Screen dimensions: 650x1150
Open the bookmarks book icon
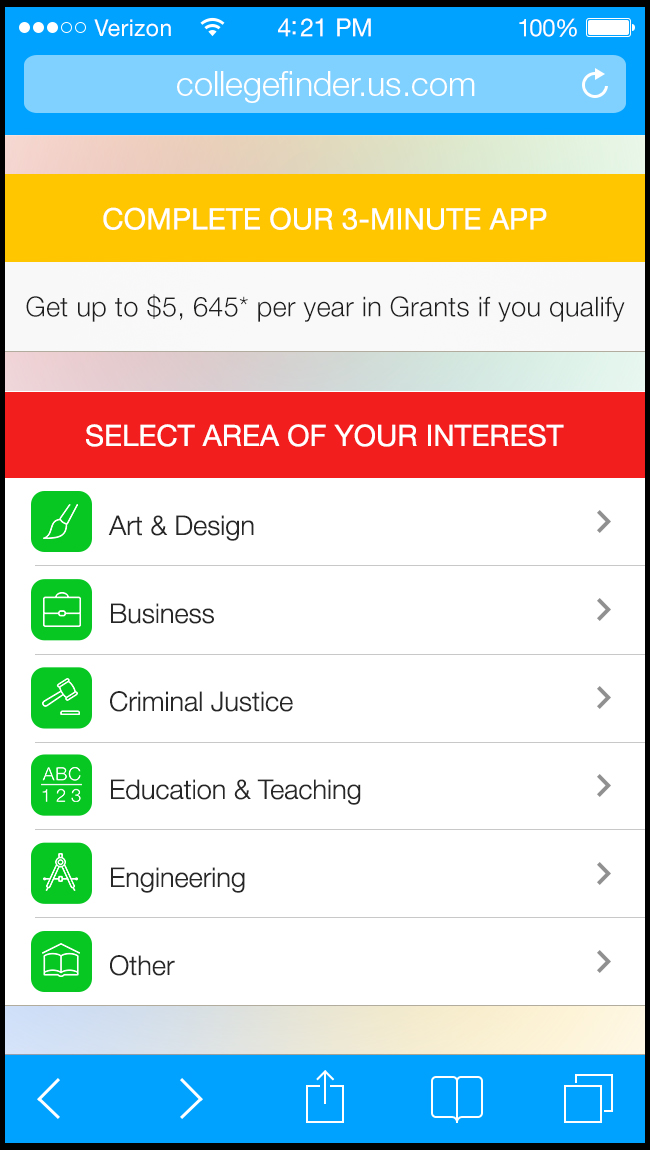coord(457,1099)
